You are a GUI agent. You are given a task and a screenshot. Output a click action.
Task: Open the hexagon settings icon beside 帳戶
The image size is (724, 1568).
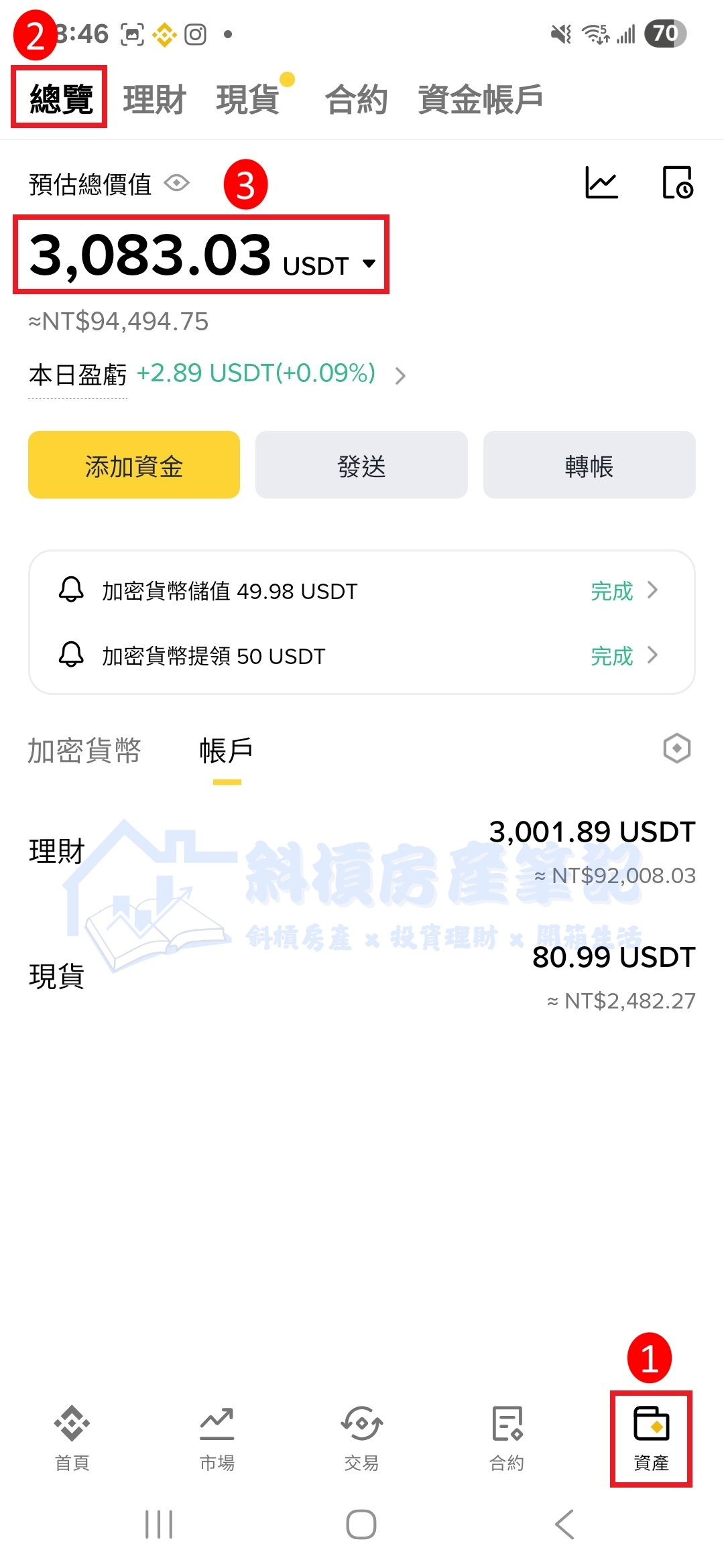pyautogui.click(x=676, y=748)
